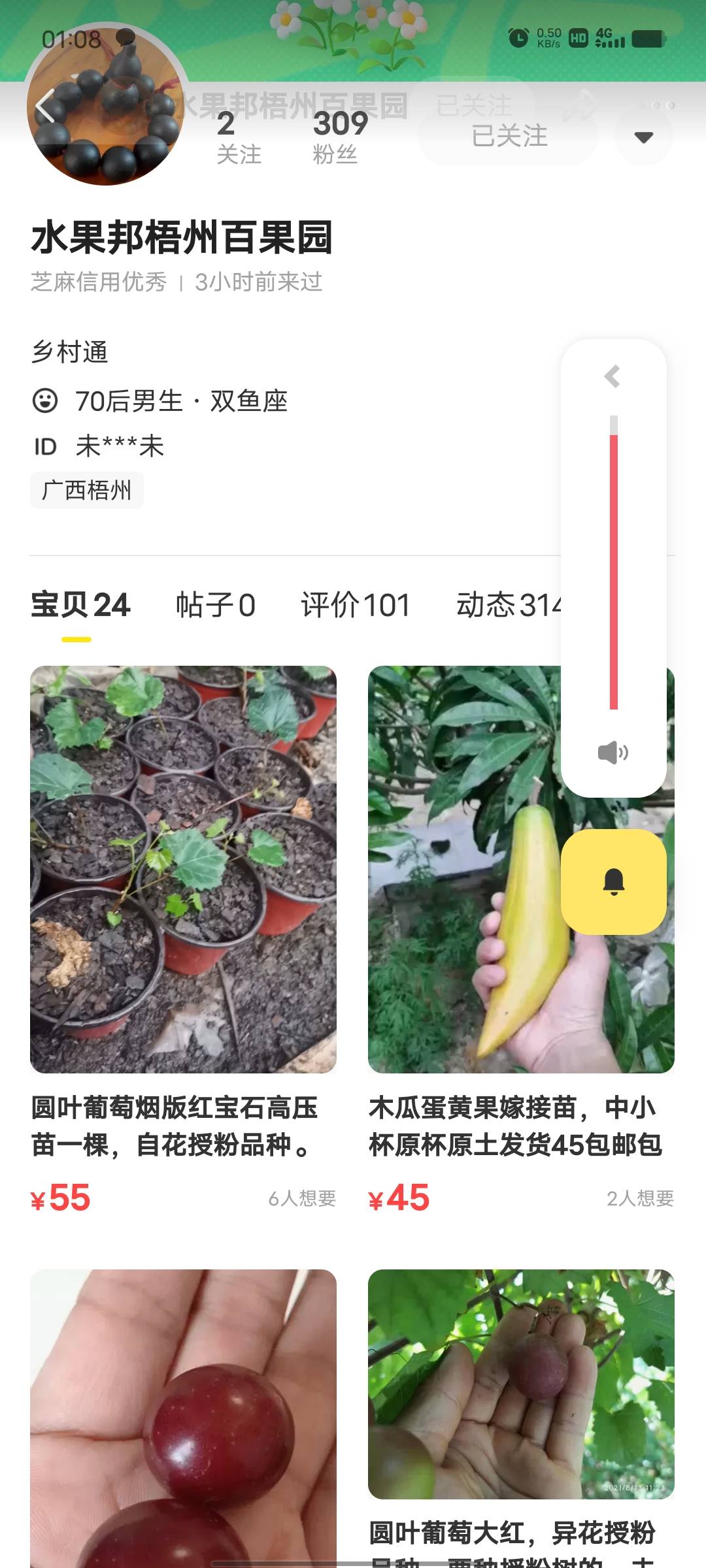
Task: Collapse the volume panel with its arrow
Action: tap(613, 376)
